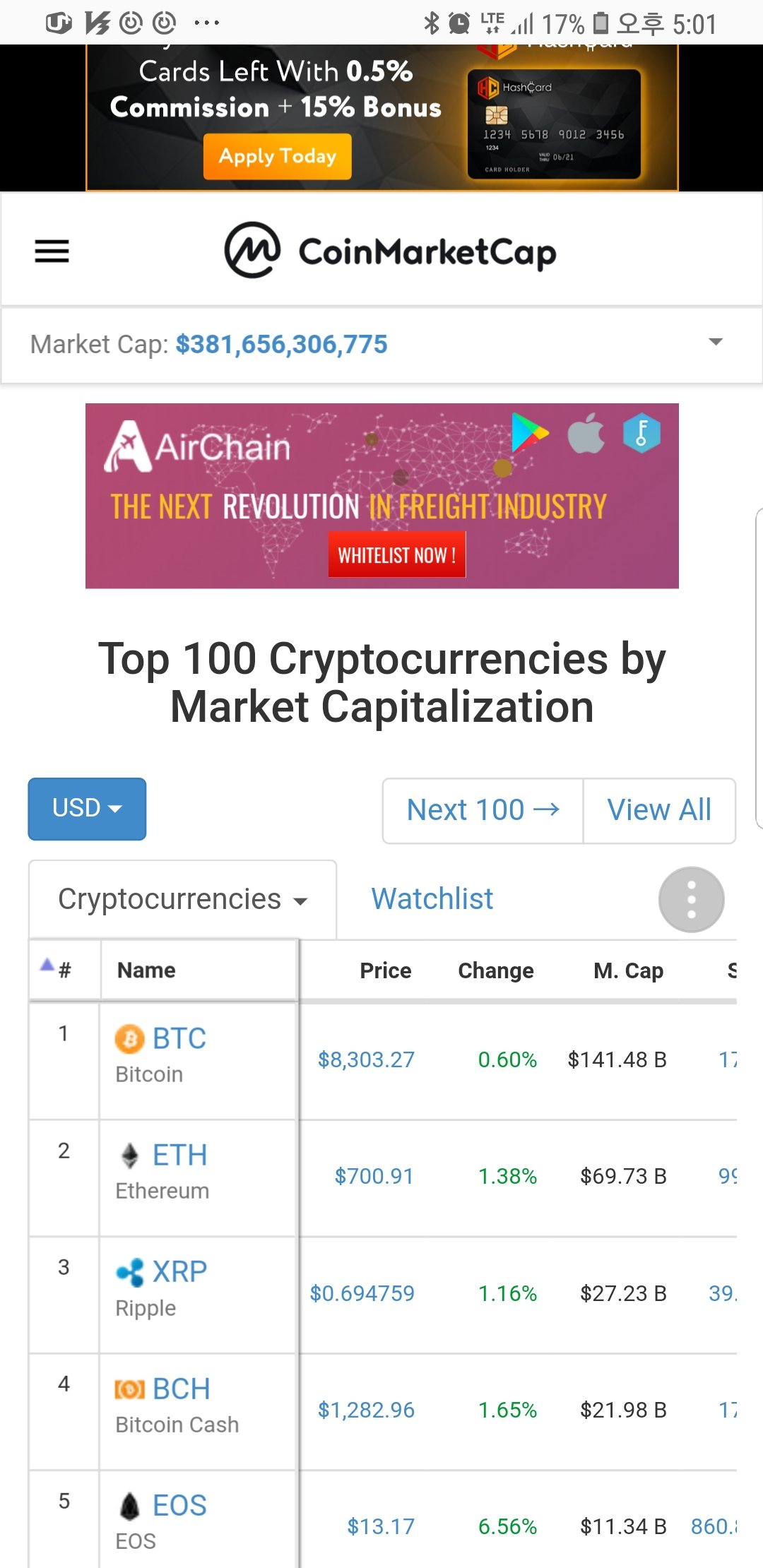Click the Bitcoin Cash coin icon
763x1568 pixels.
(x=130, y=1389)
